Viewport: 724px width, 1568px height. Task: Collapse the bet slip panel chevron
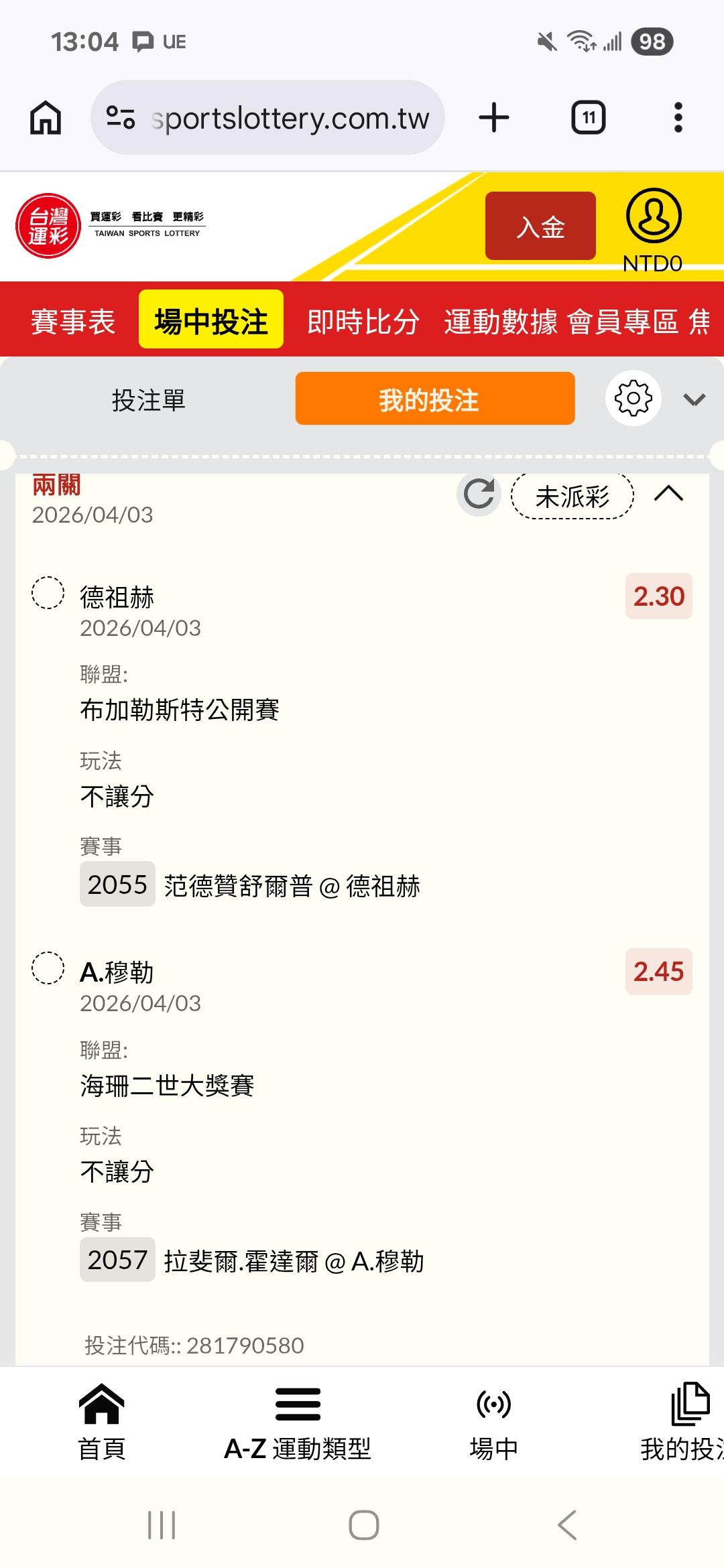(694, 400)
